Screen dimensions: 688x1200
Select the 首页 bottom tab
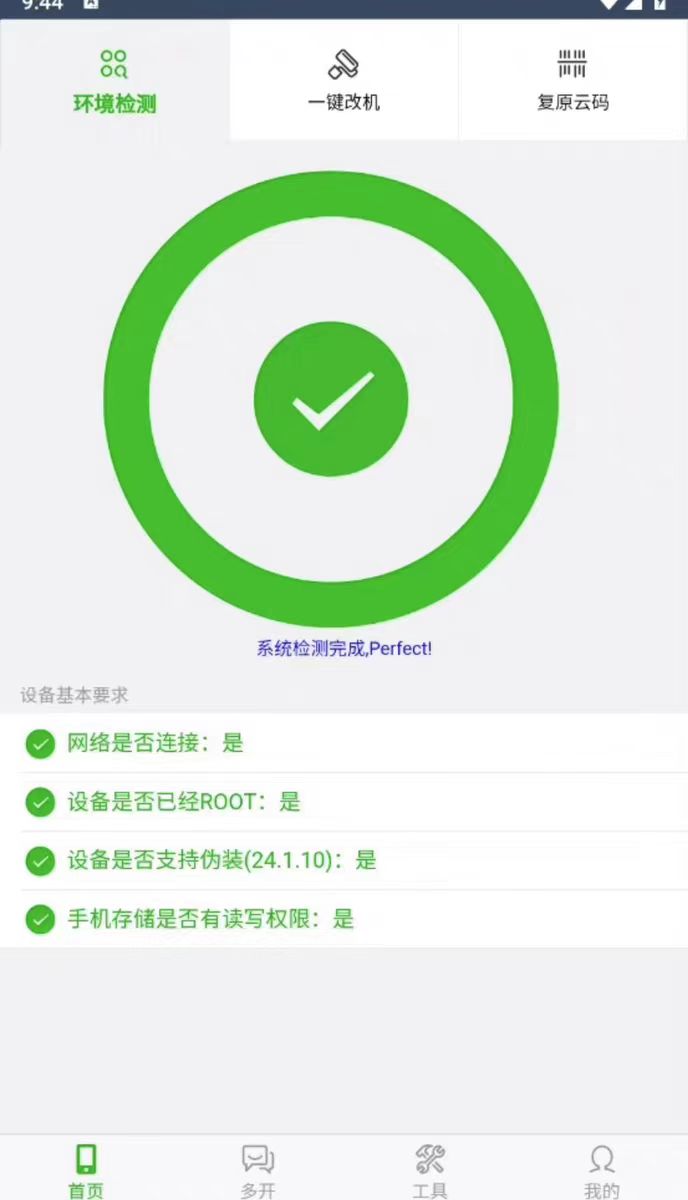point(86,1170)
